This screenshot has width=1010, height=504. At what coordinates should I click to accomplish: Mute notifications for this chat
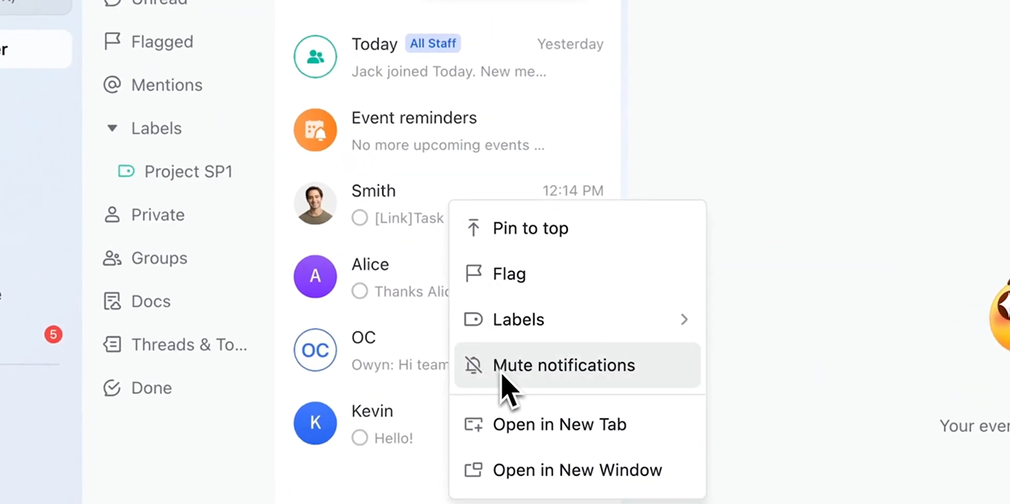point(563,366)
